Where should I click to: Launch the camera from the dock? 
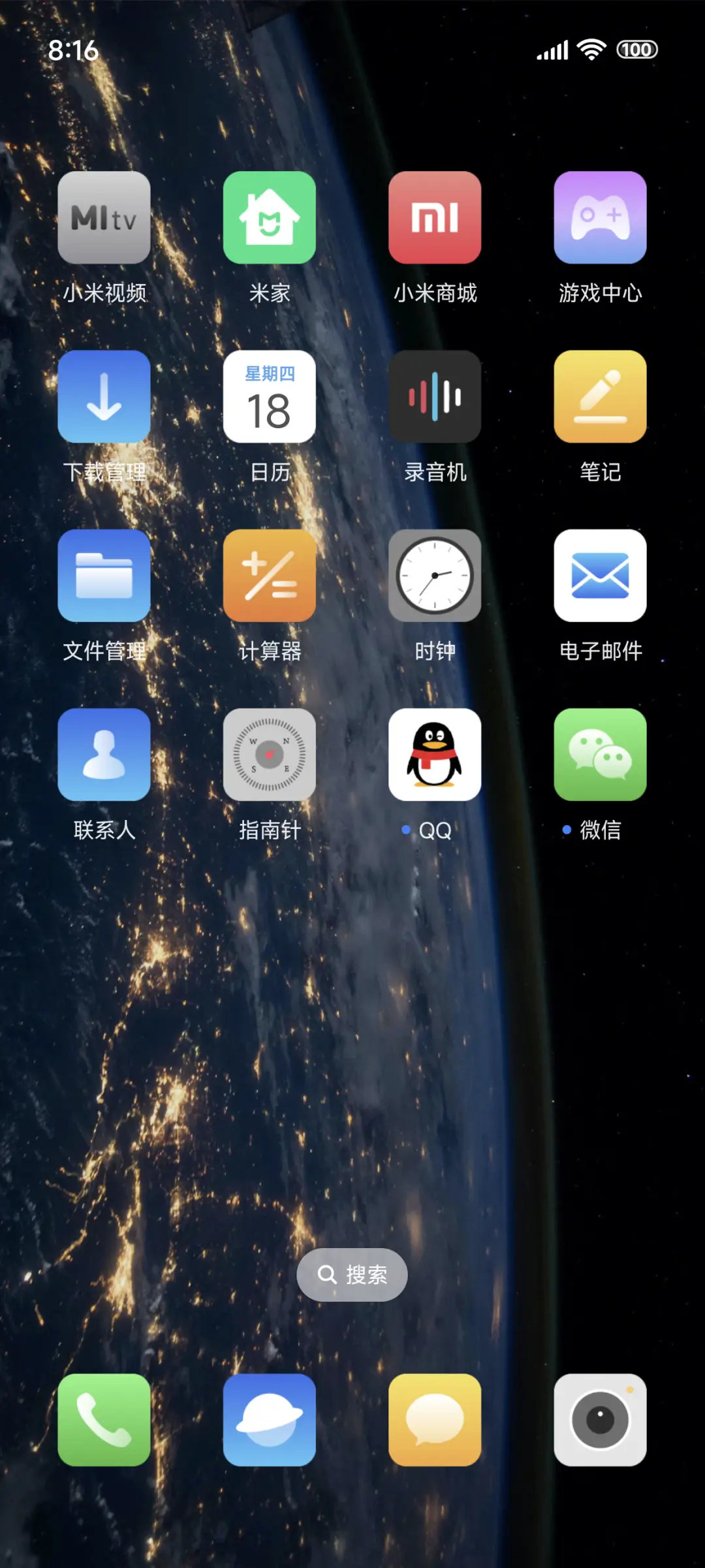tap(600, 1420)
